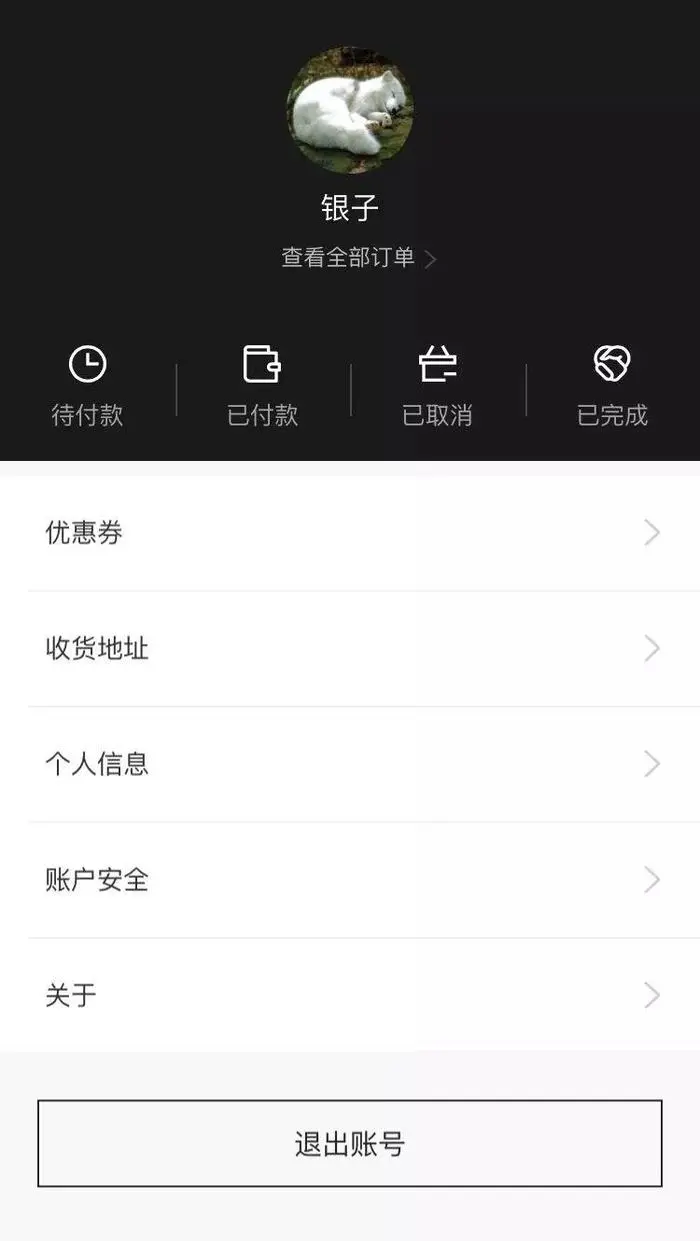This screenshot has width=700, height=1241.
Task: Go to 收货地址 shipping addresses
Action: click(350, 649)
